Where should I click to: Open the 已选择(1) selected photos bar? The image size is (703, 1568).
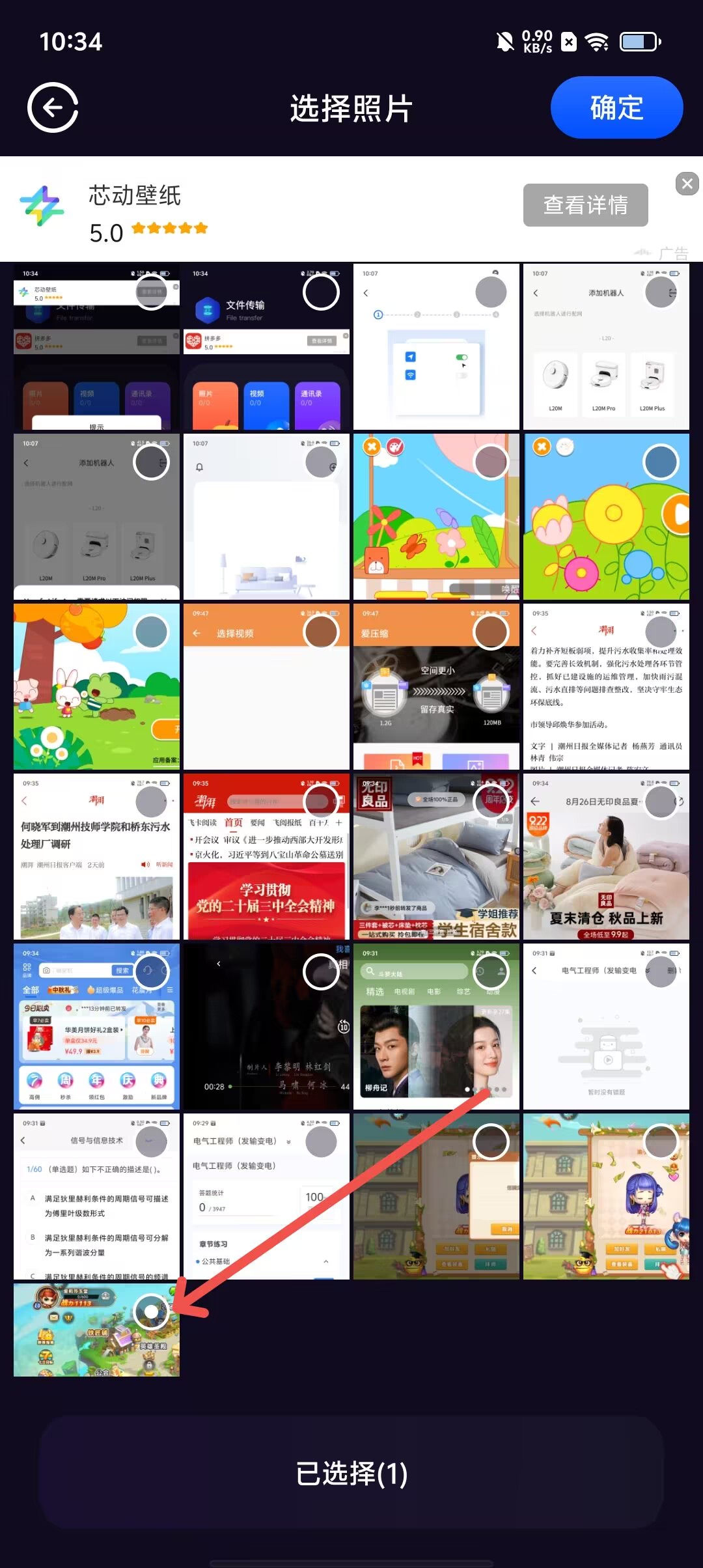coord(351,1473)
